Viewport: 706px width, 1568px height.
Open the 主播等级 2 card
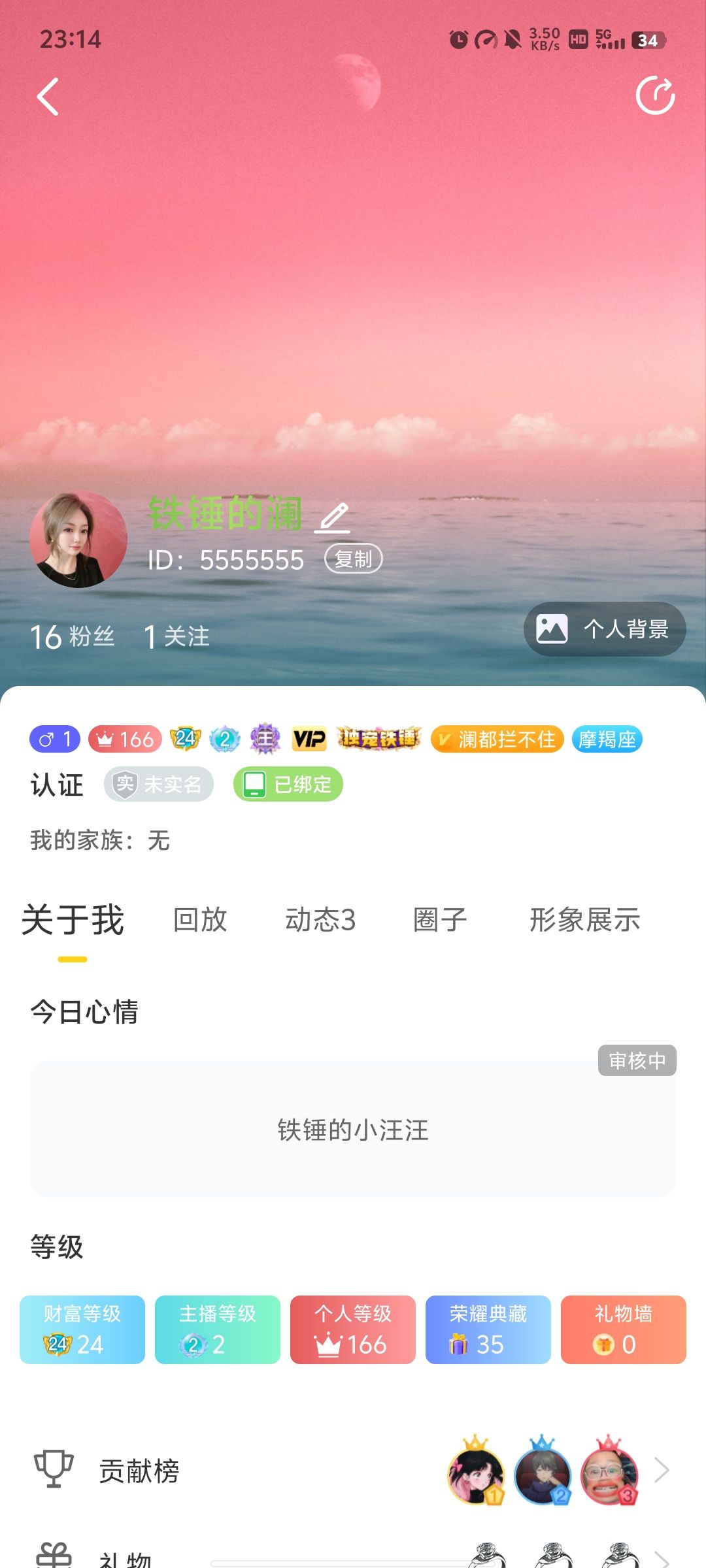click(x=218, y=1330)
